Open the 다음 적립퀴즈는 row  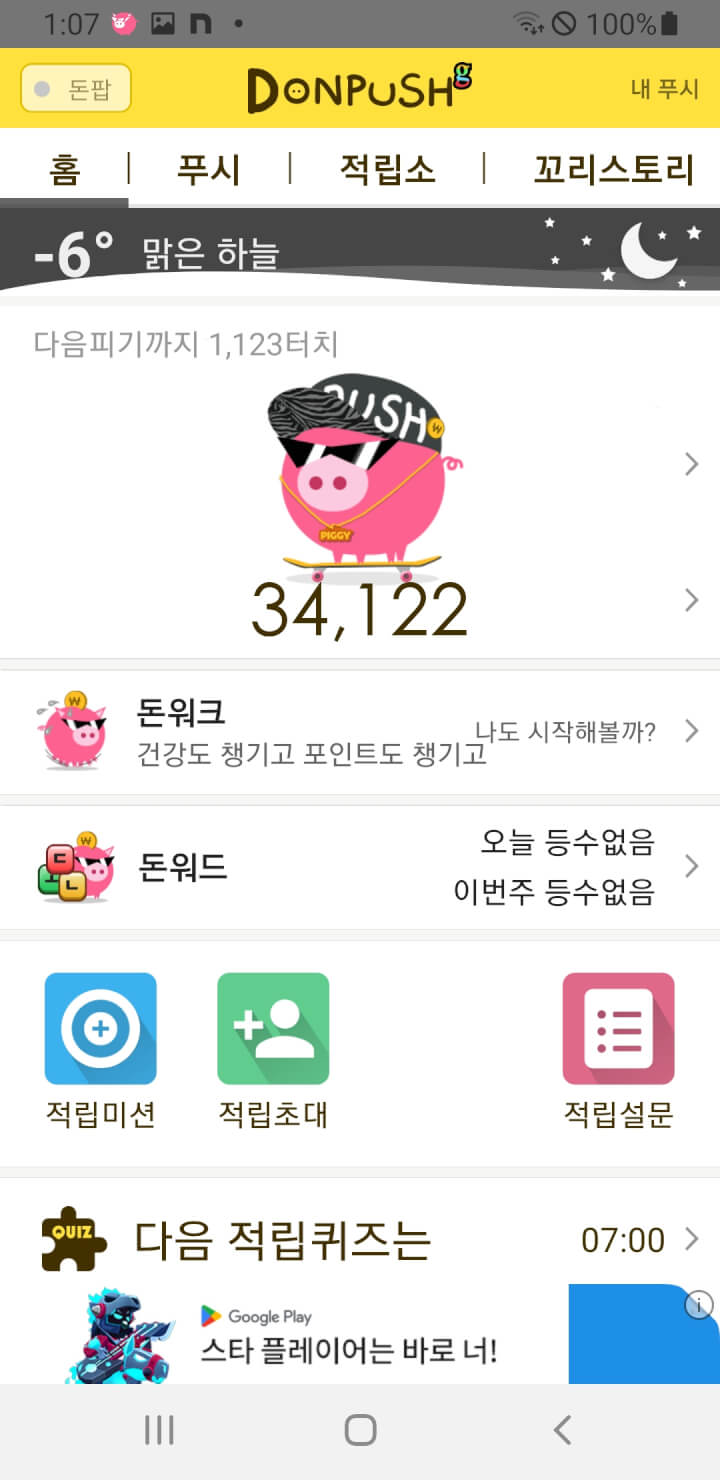360,1240
